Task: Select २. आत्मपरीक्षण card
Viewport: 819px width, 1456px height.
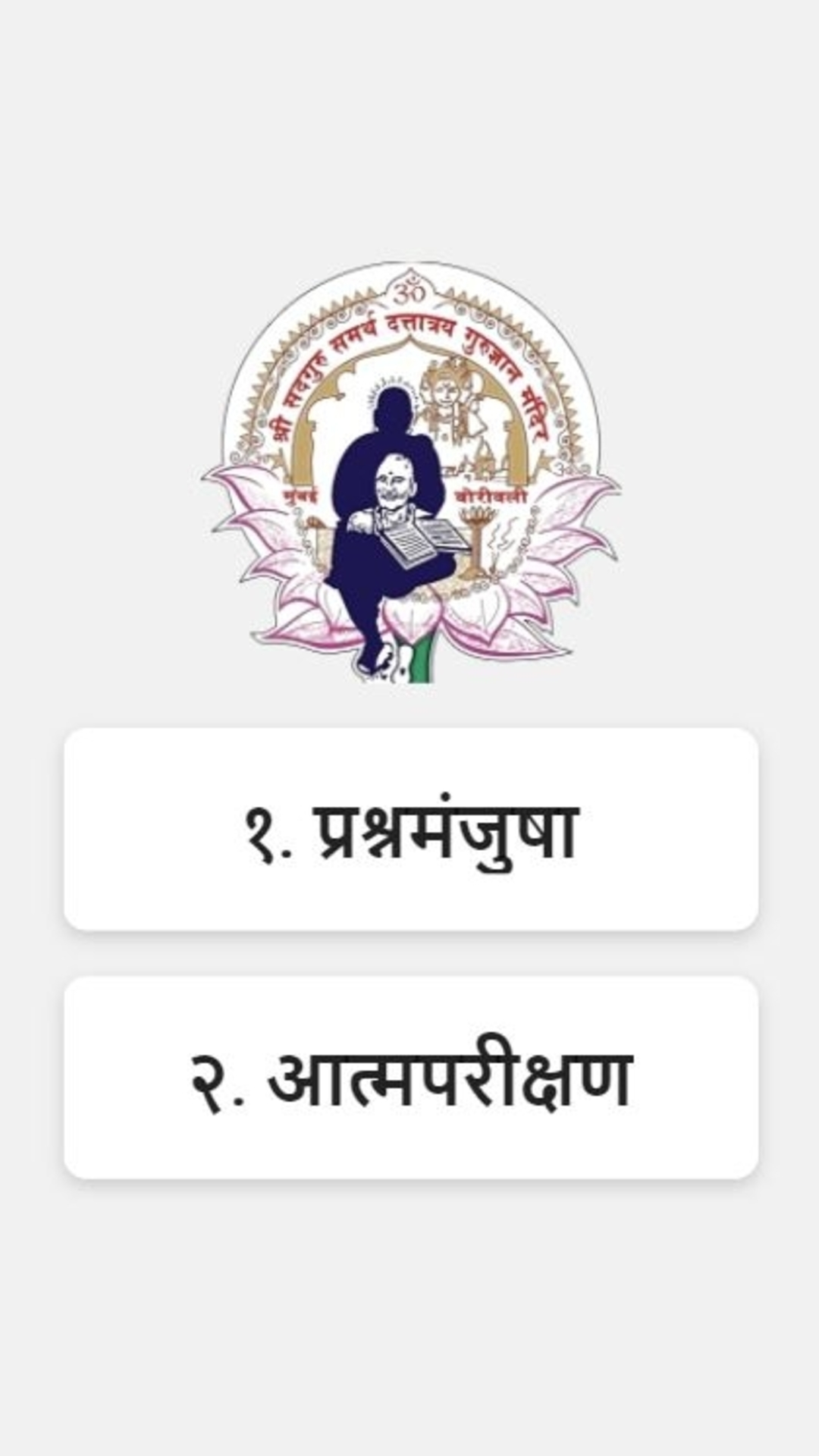Action: coord(411,1078)
